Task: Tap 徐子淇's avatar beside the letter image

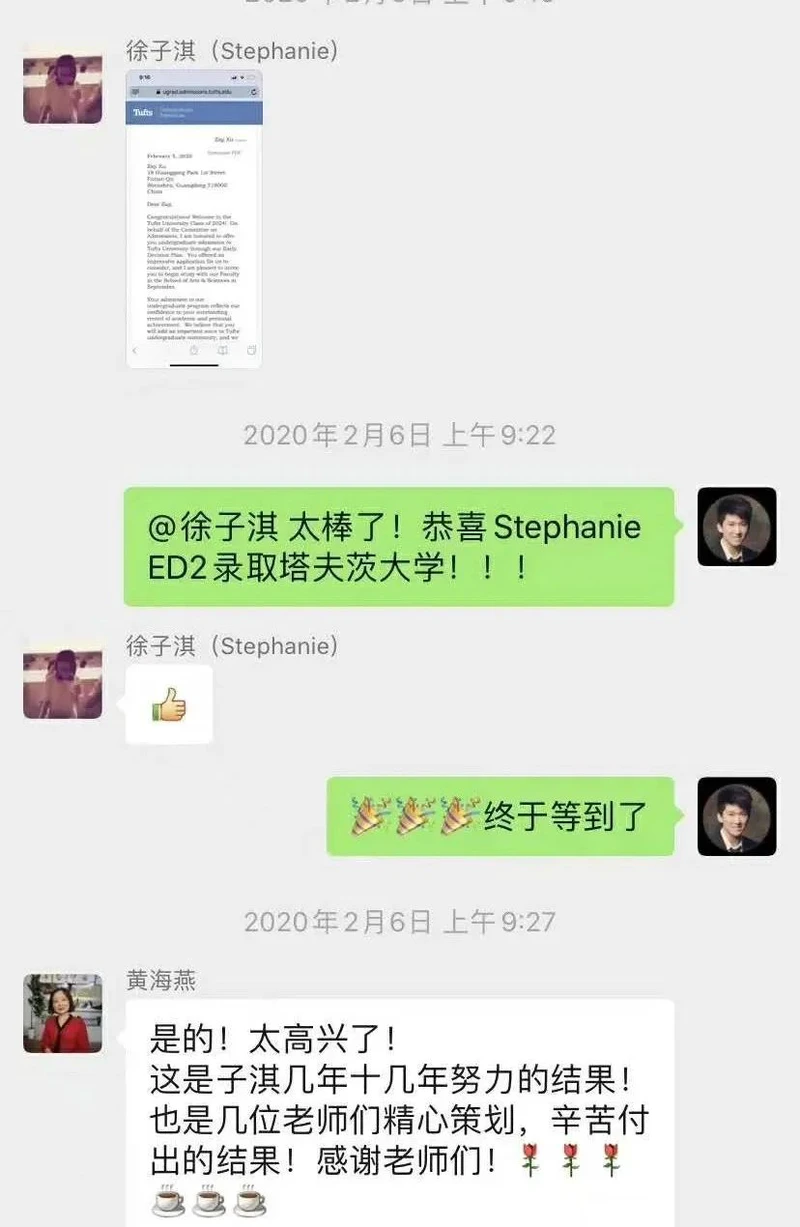Action: [63, 83]
